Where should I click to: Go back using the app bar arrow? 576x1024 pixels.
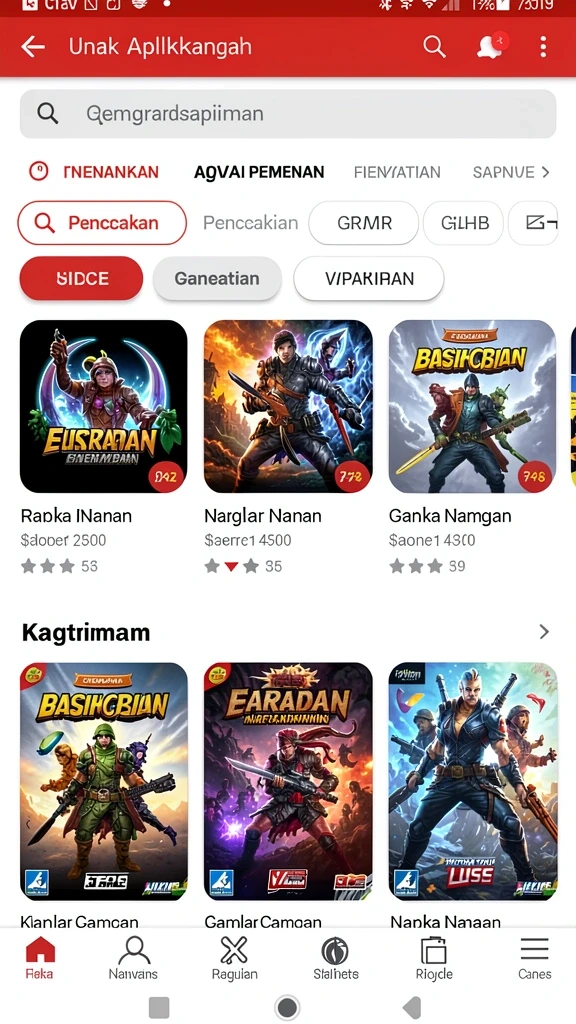point(33,47)
